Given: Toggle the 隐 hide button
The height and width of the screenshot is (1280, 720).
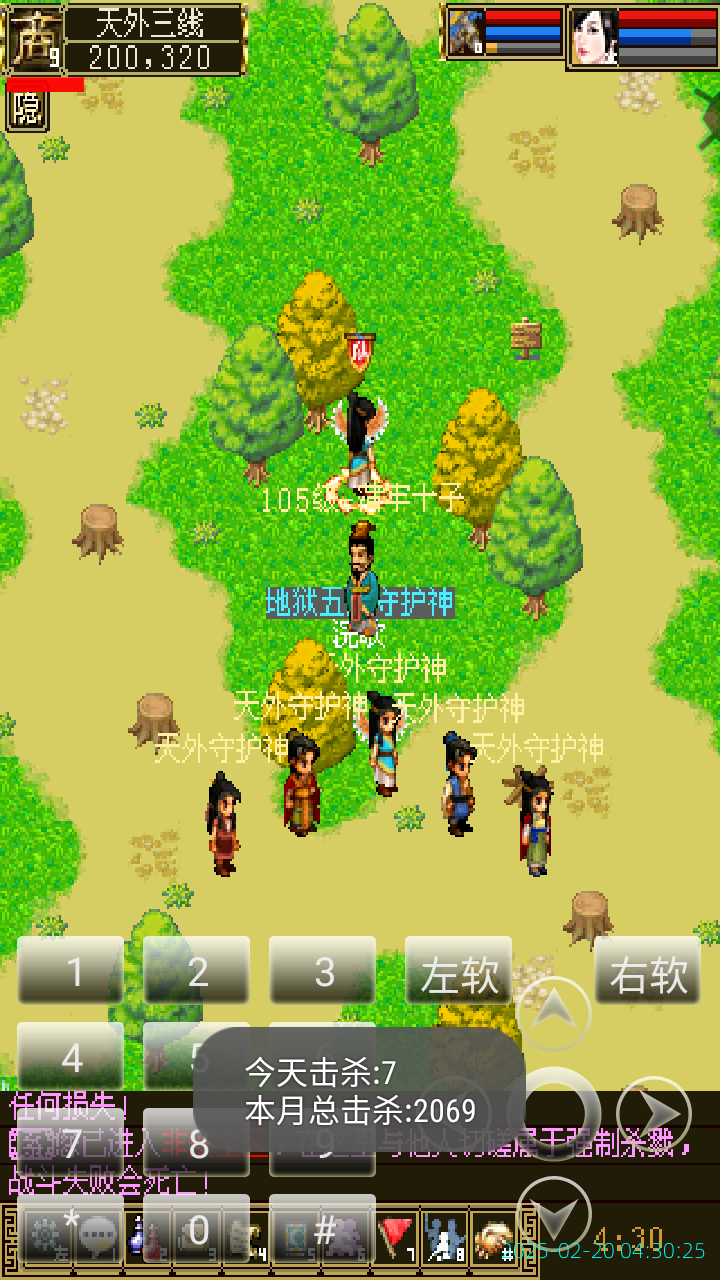Looking at the screenshot, I should coord(27,110).
